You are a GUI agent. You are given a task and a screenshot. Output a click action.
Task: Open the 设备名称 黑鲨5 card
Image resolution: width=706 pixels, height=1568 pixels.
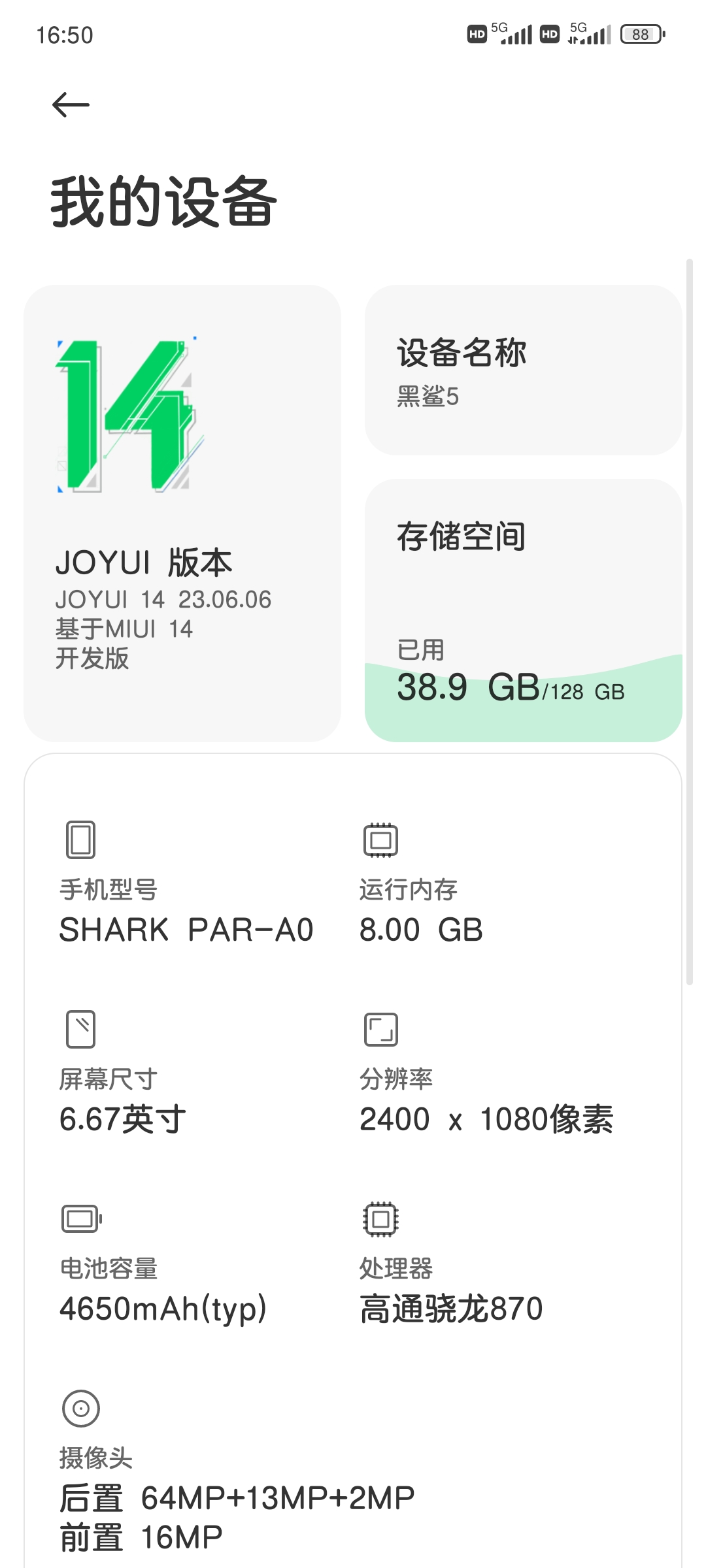pyautogui.click(x=523, y=370)
